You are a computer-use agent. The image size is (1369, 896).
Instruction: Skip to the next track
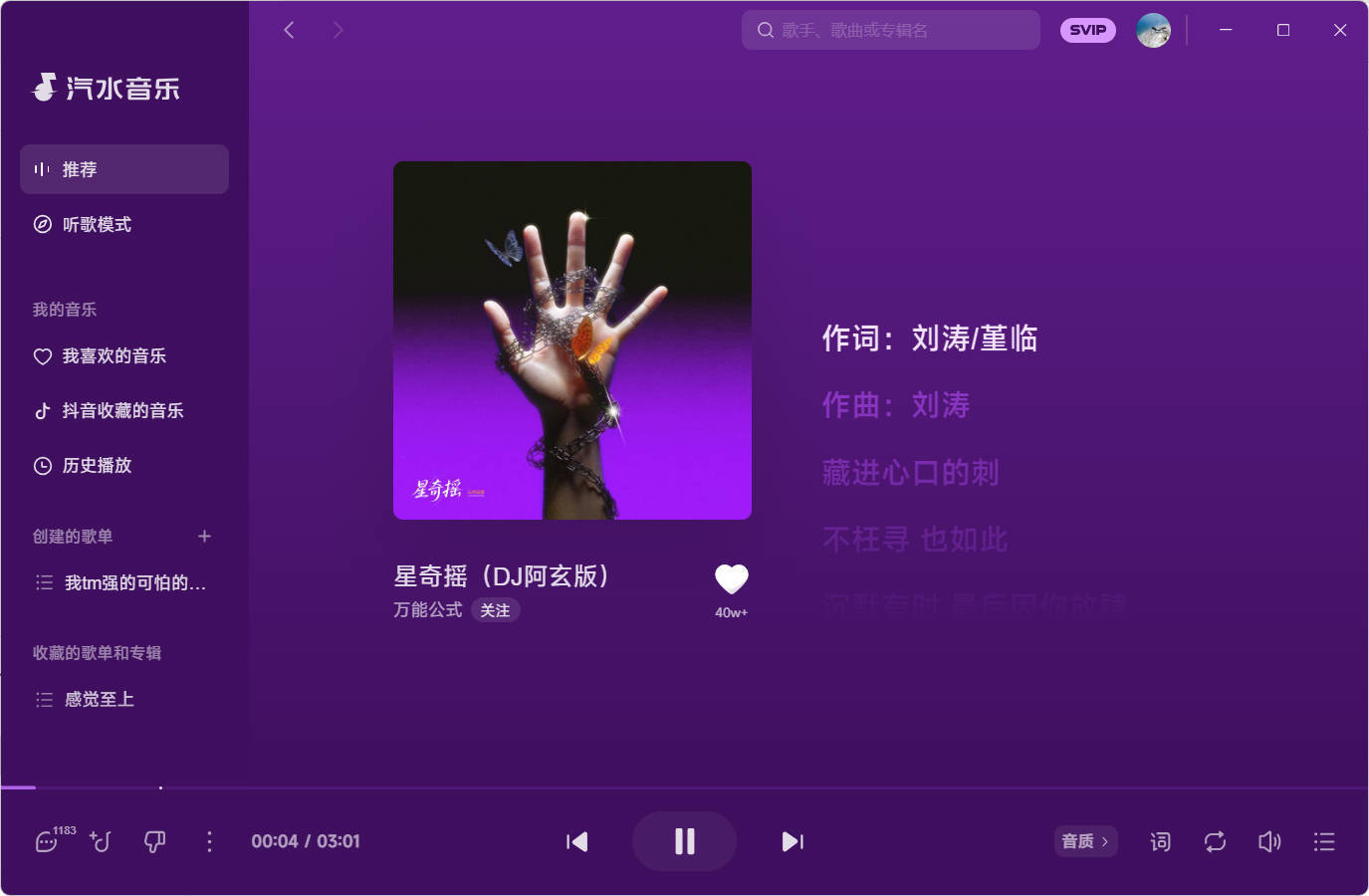[x=793, y=842]
